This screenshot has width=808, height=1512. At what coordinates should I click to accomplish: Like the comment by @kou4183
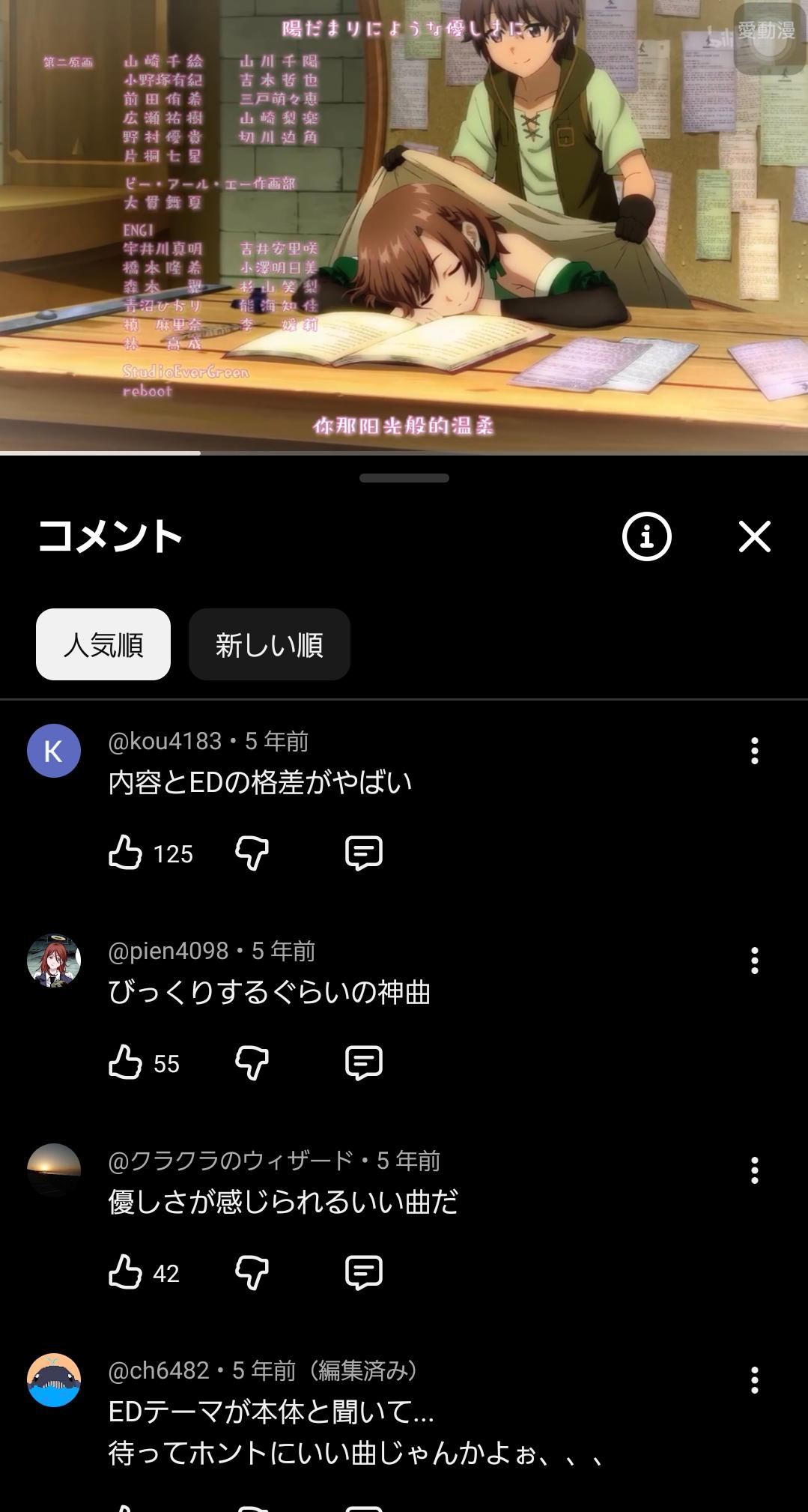pos(125,853)
